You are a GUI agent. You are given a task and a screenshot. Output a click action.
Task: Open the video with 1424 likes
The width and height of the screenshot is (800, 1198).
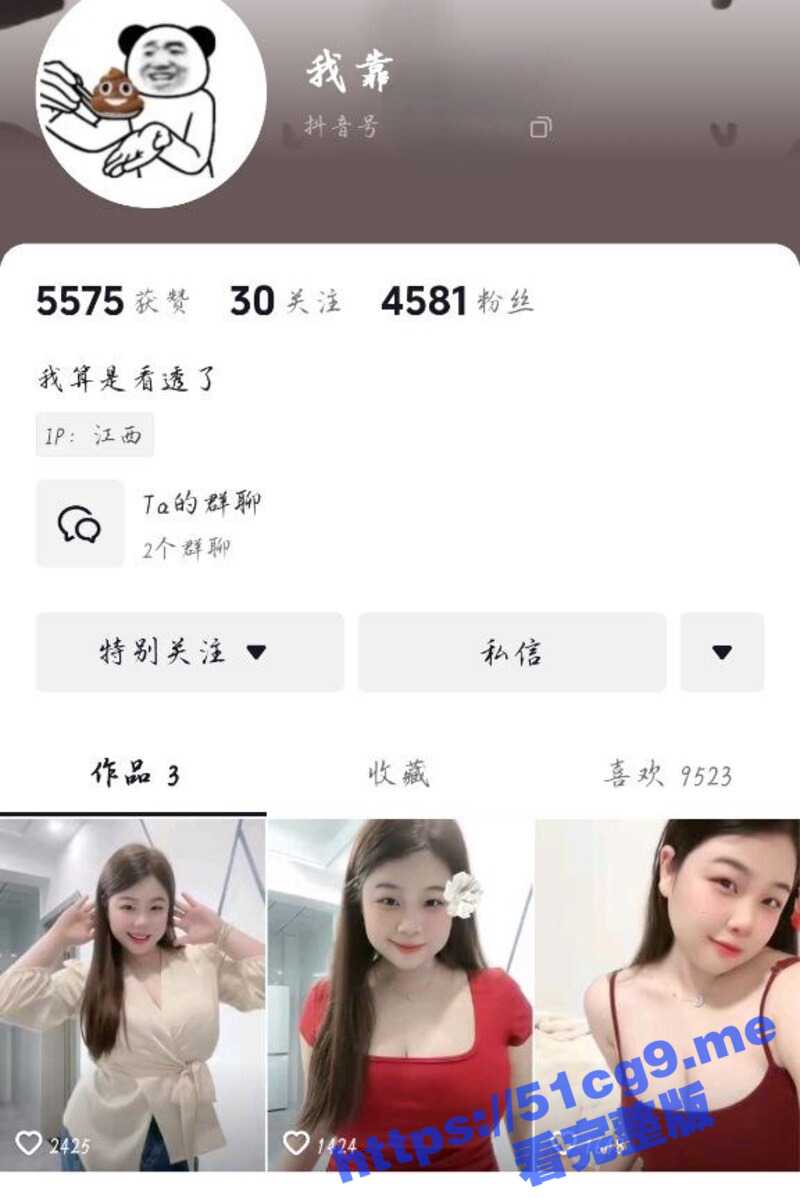(x=400, y=995)
